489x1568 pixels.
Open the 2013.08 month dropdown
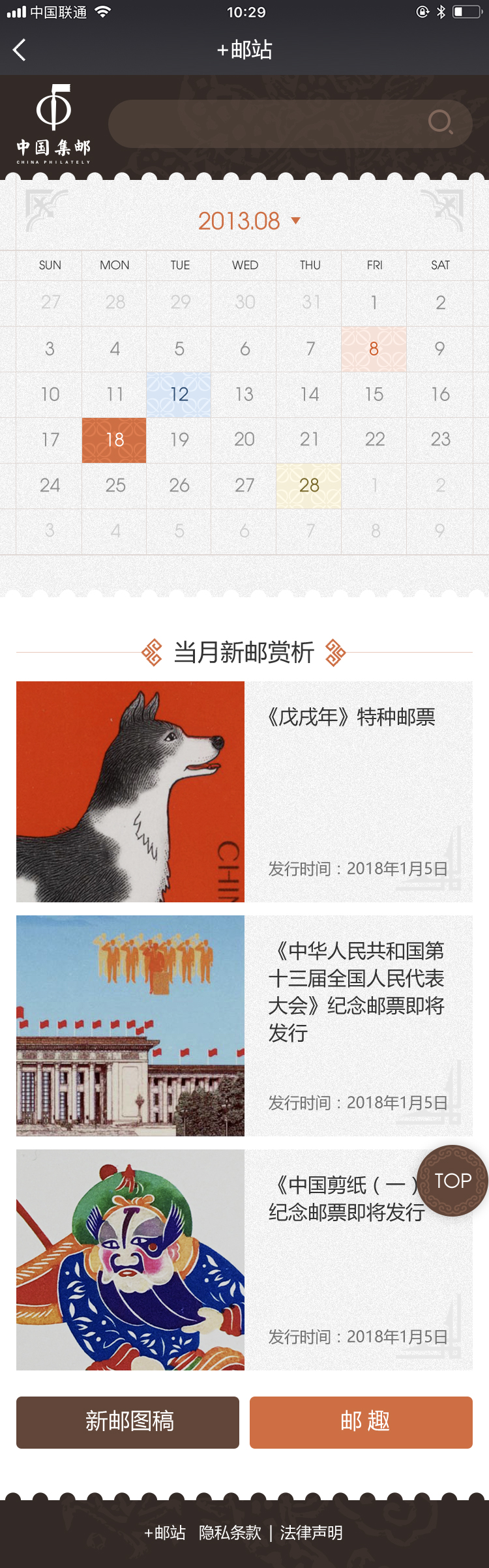click(x=249, y=221)
